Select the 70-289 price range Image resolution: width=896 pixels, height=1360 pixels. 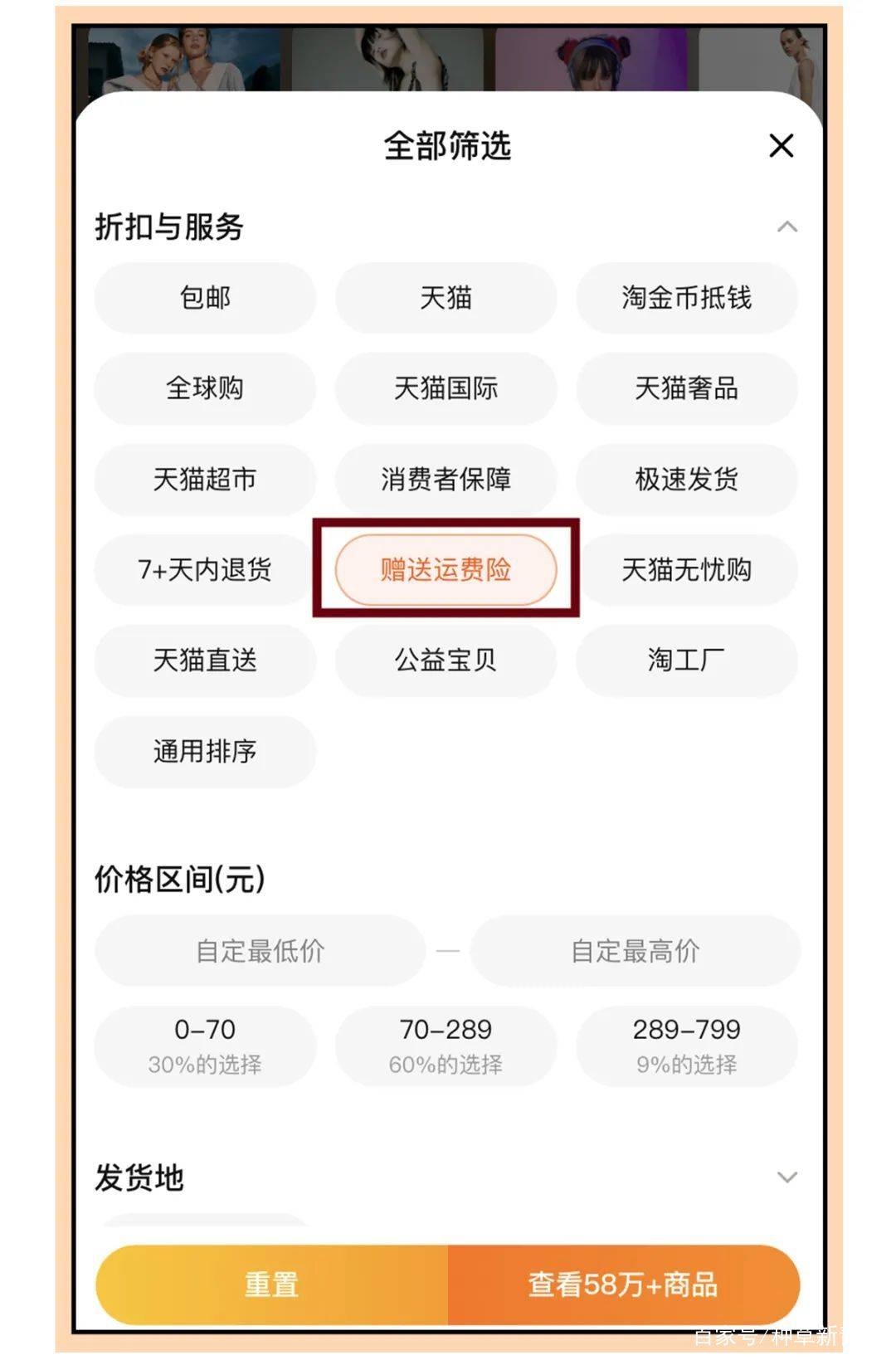tap(446, 1045)
